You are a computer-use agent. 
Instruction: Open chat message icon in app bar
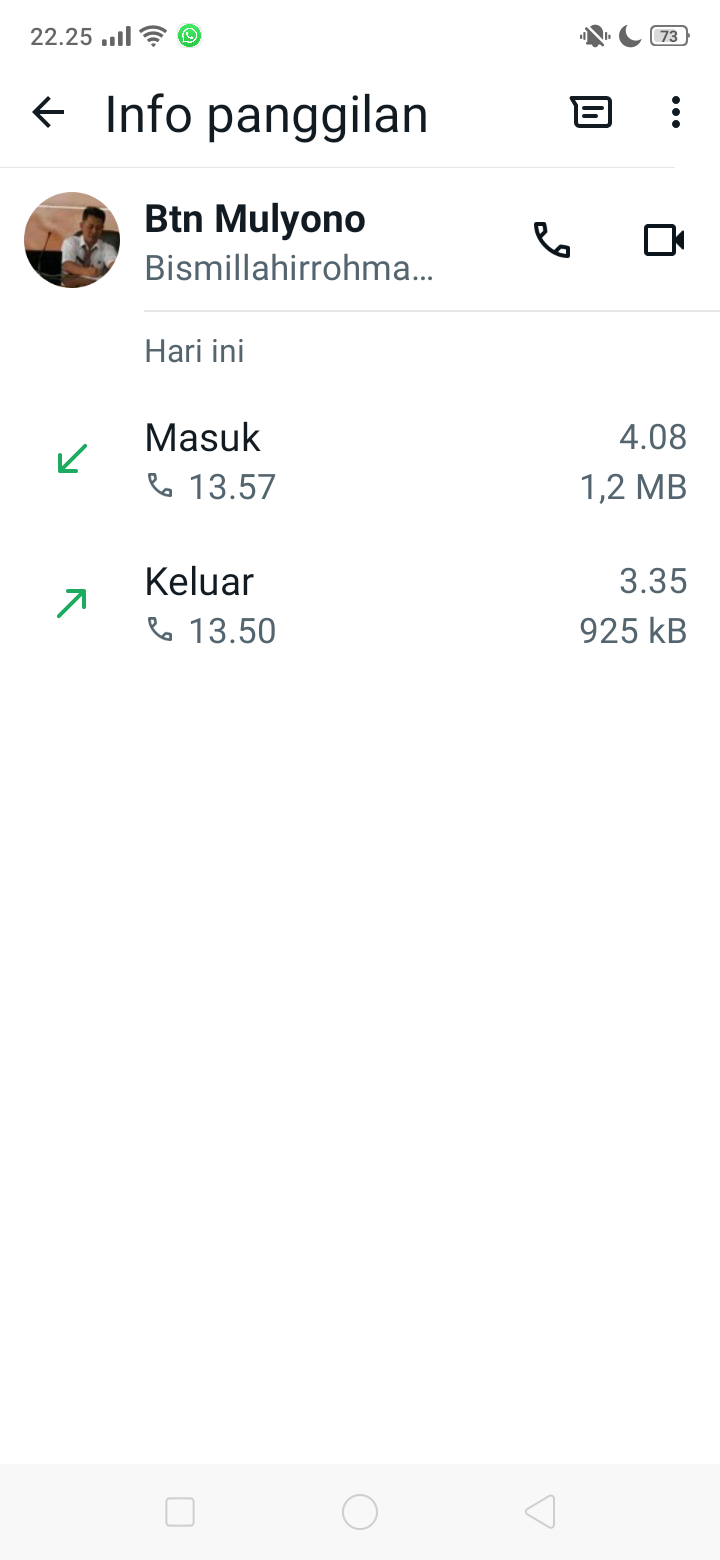(x=591, y=113)
